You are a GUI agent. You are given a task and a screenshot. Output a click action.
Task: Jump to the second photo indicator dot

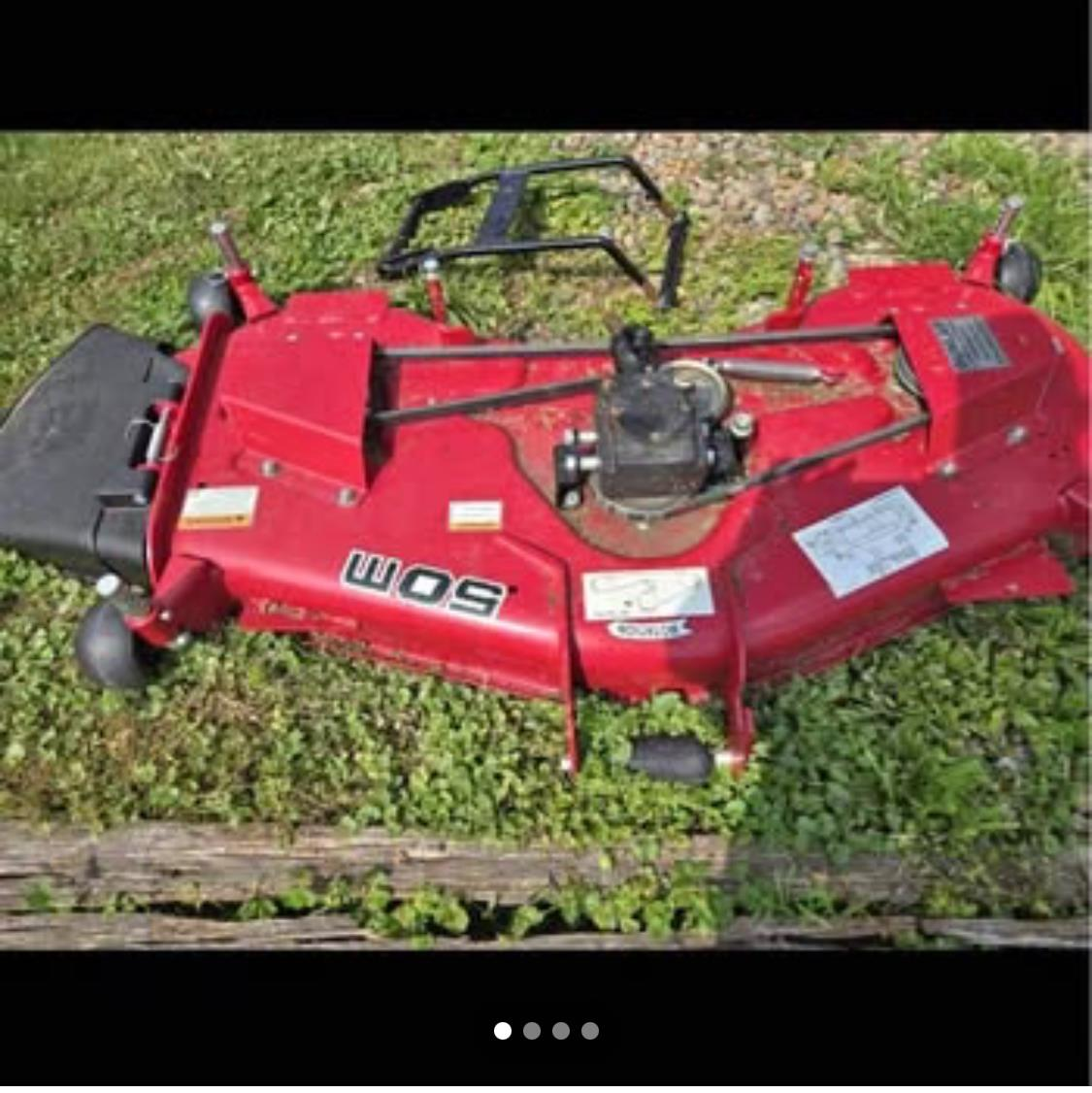coord(532,1031)
